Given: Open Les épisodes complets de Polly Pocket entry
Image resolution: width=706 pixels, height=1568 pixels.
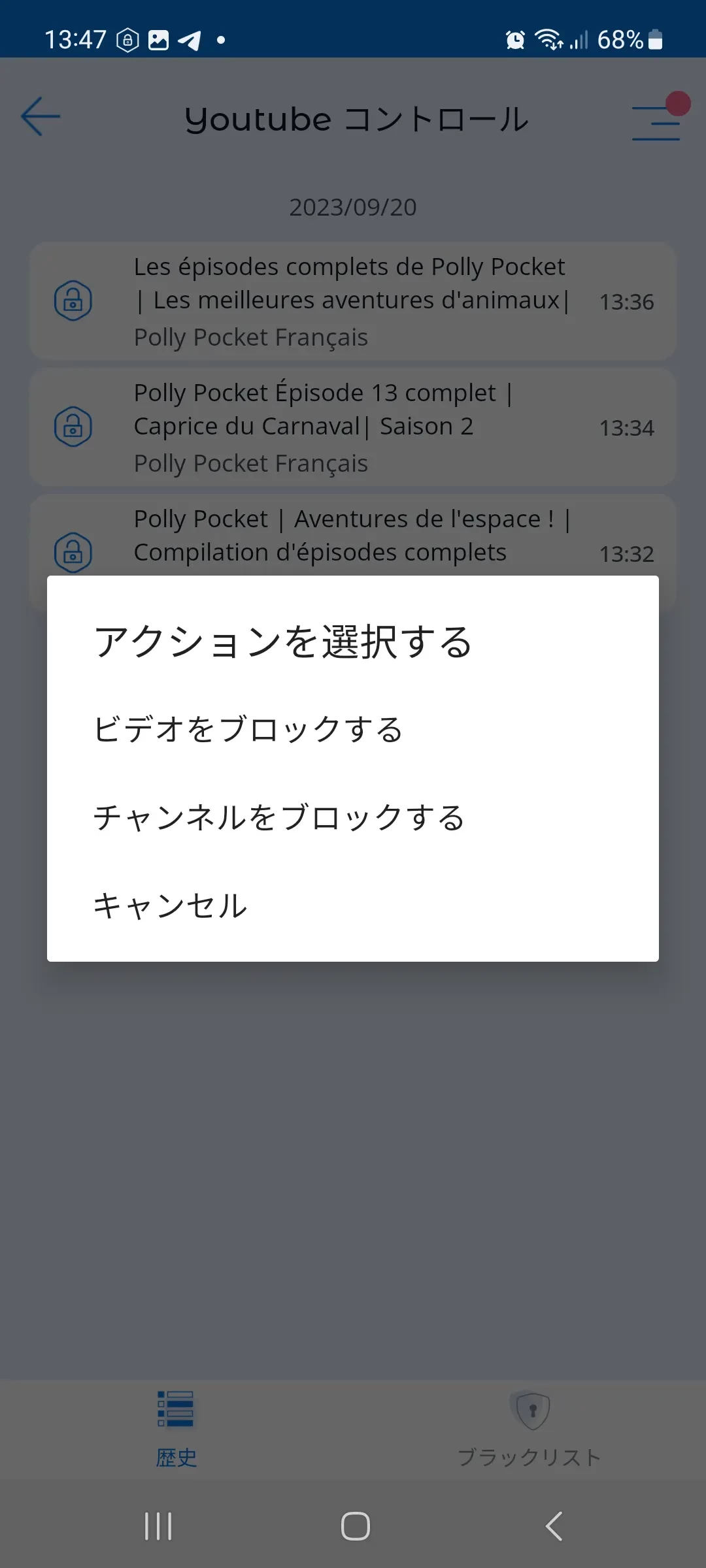Looking at the screenshot, I should click(352, 301).
